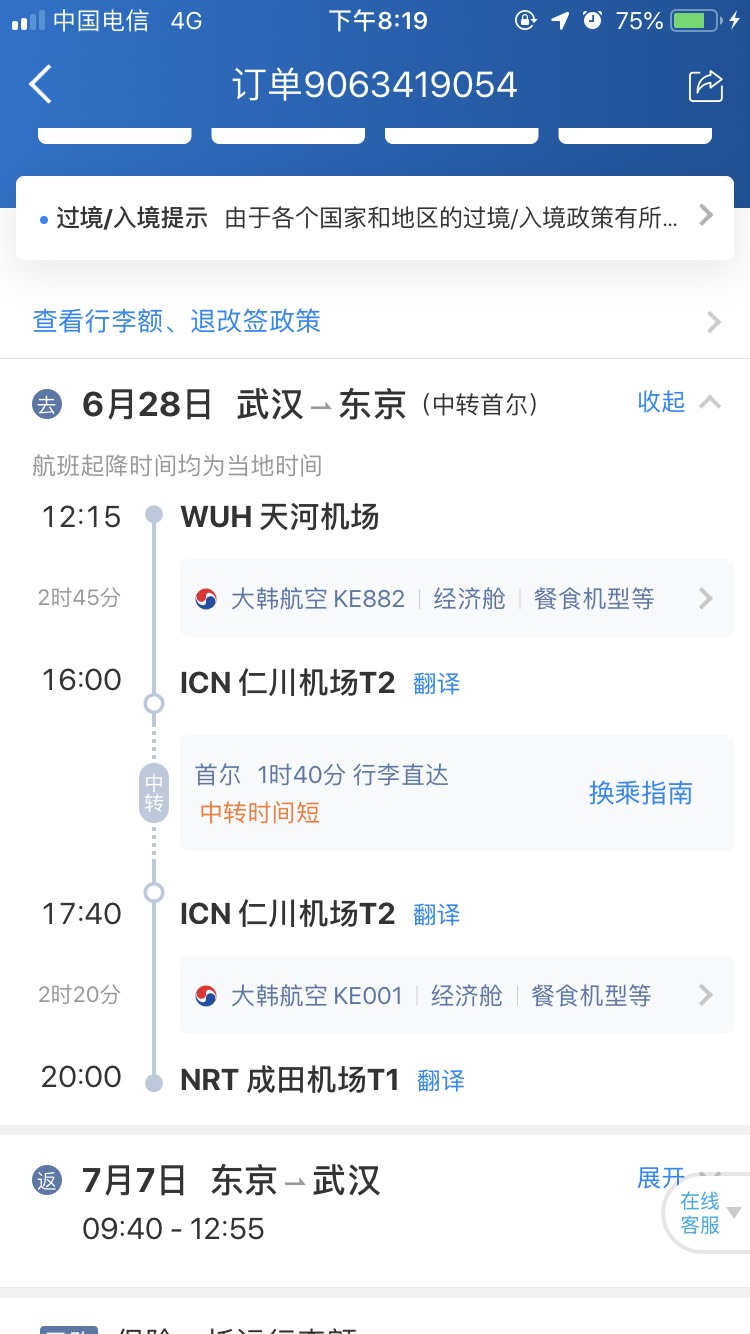Expand return flight with 展开
Image resolution: width=750 pixels, height=1334 pixels.
pyautogui.click(x=662, y=1177)
